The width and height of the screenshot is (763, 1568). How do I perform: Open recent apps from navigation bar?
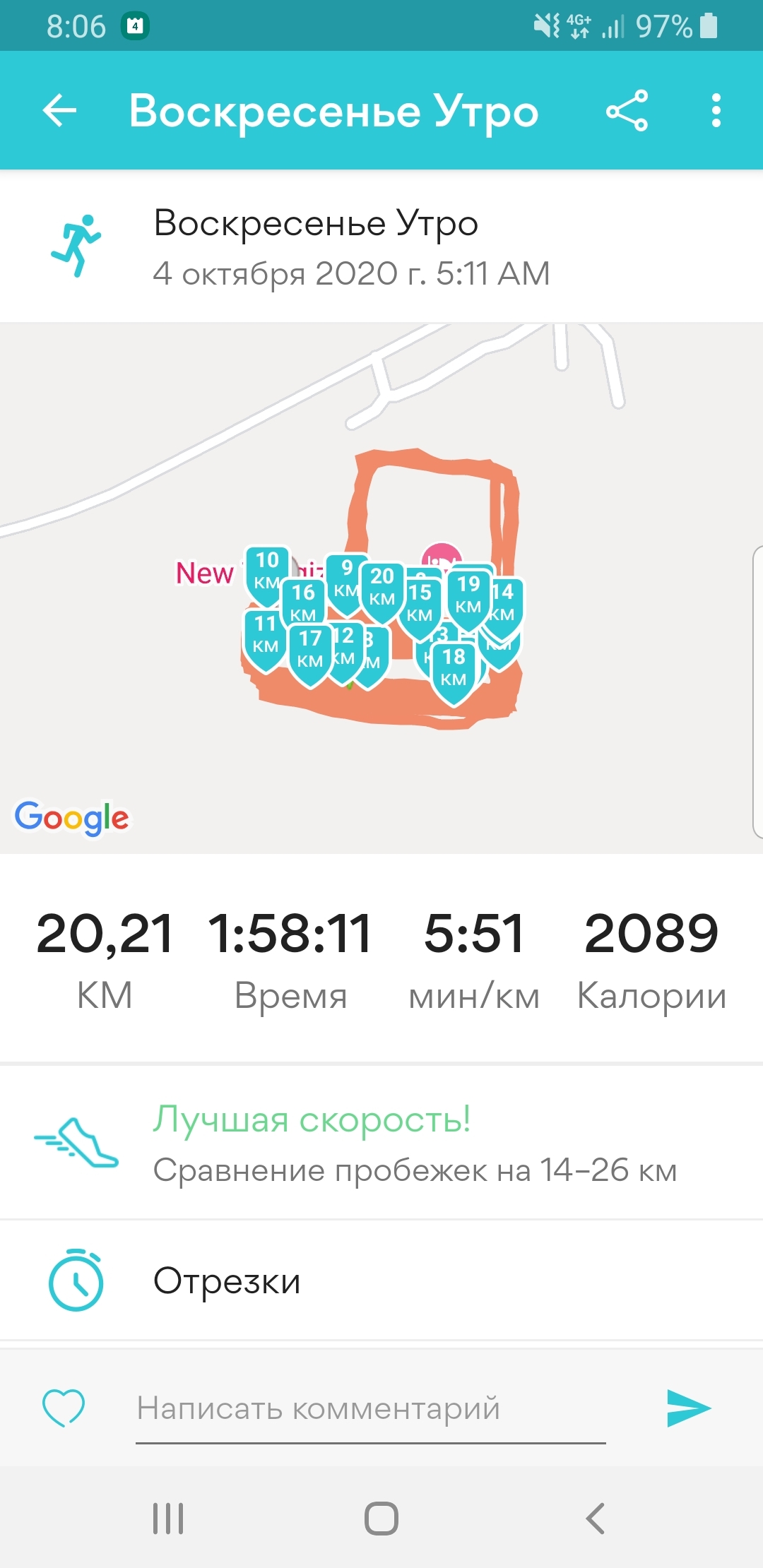point(168,1518)
